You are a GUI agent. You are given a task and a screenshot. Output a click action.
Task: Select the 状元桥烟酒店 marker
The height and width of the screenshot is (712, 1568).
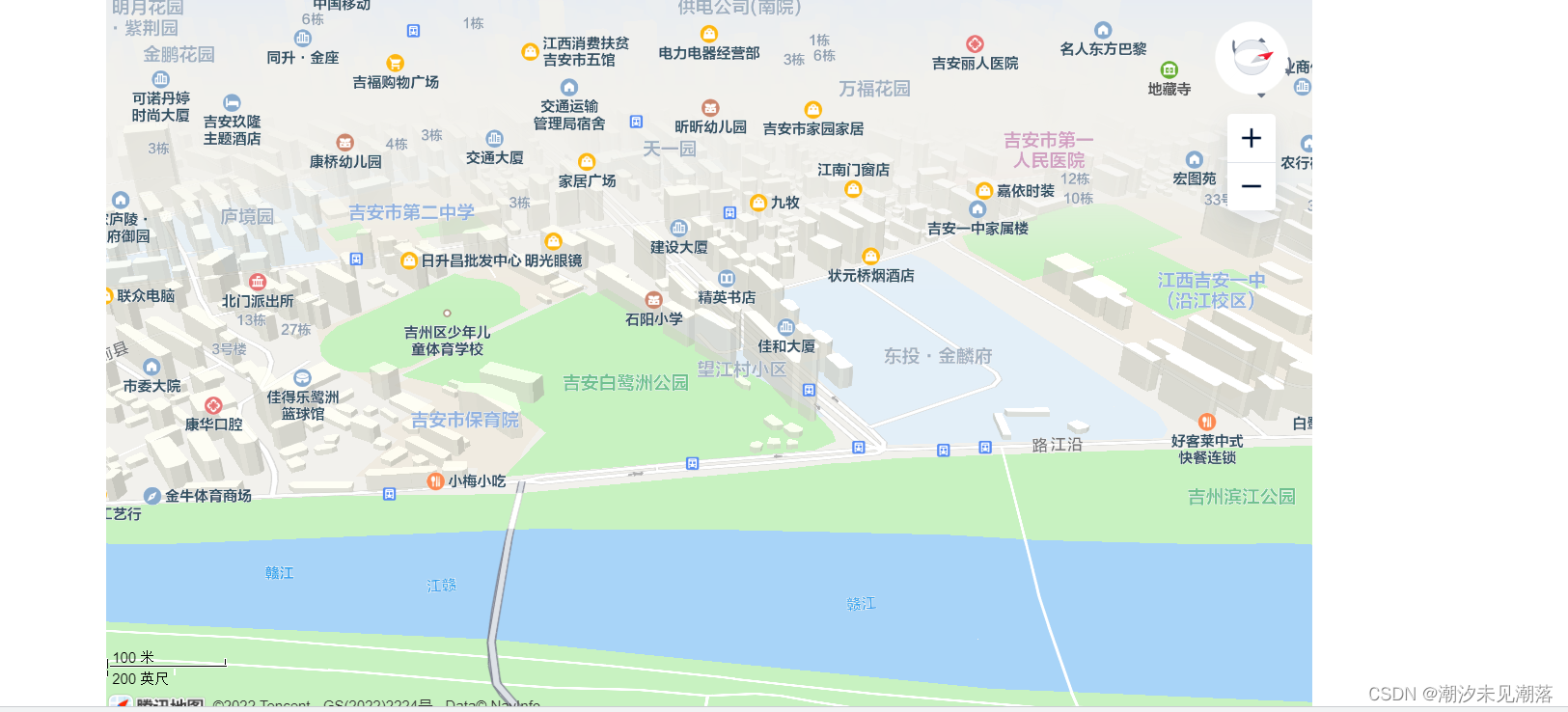point(870,257)
